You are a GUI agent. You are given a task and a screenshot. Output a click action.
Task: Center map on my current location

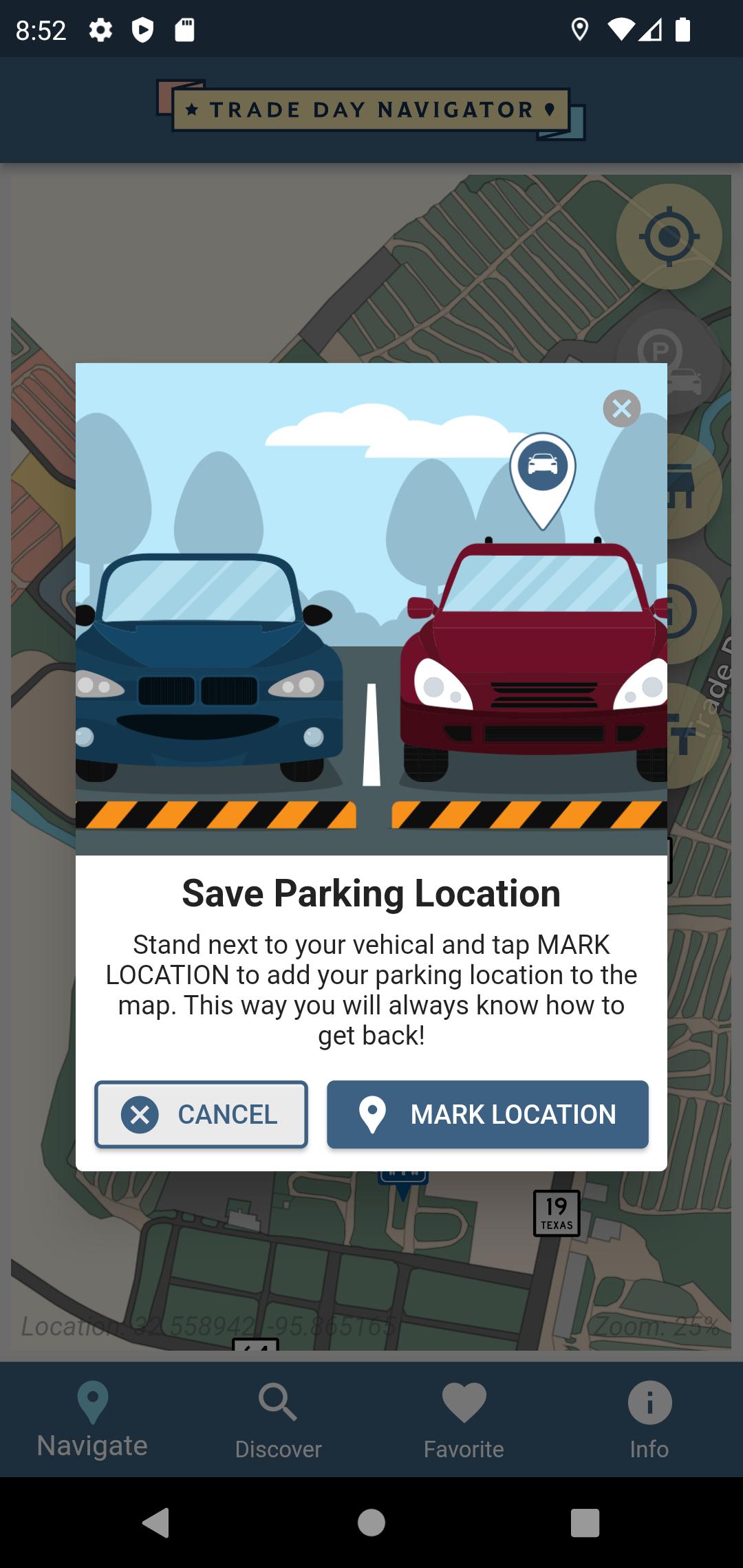669,237
